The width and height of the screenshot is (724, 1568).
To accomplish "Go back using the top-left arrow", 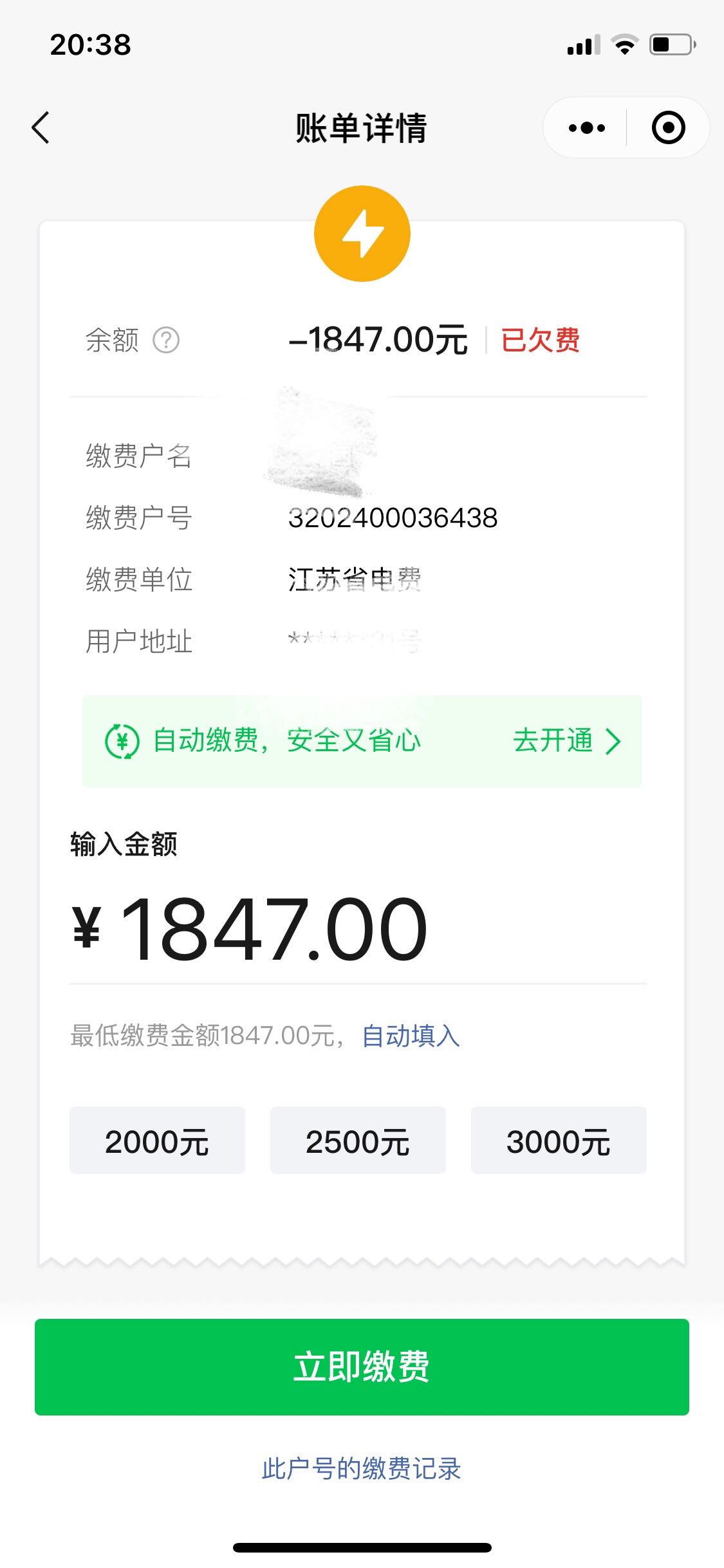I will [x=41, y=127].
